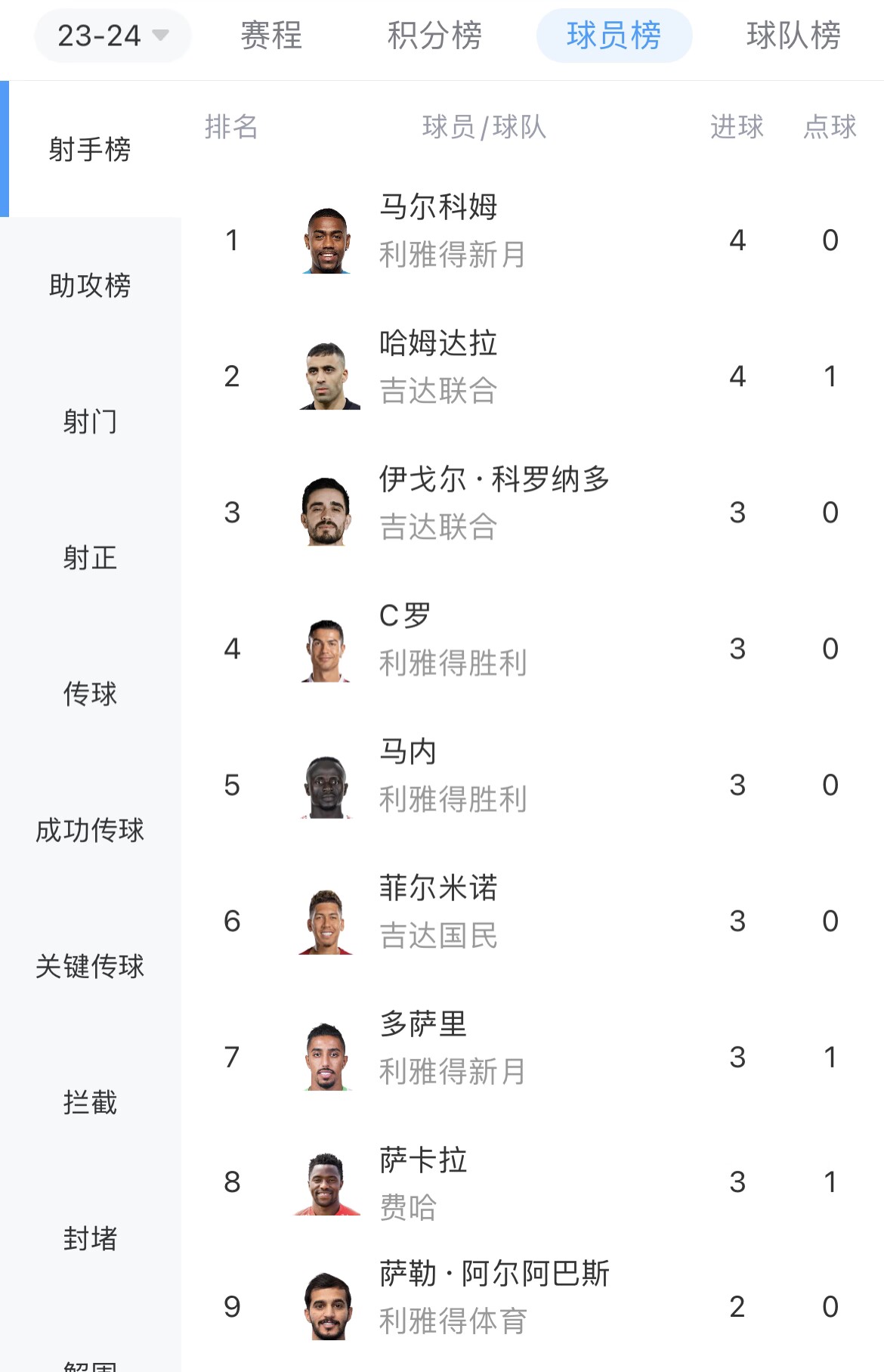Show the 封堵 ranking

click(x=90, y=1237)
